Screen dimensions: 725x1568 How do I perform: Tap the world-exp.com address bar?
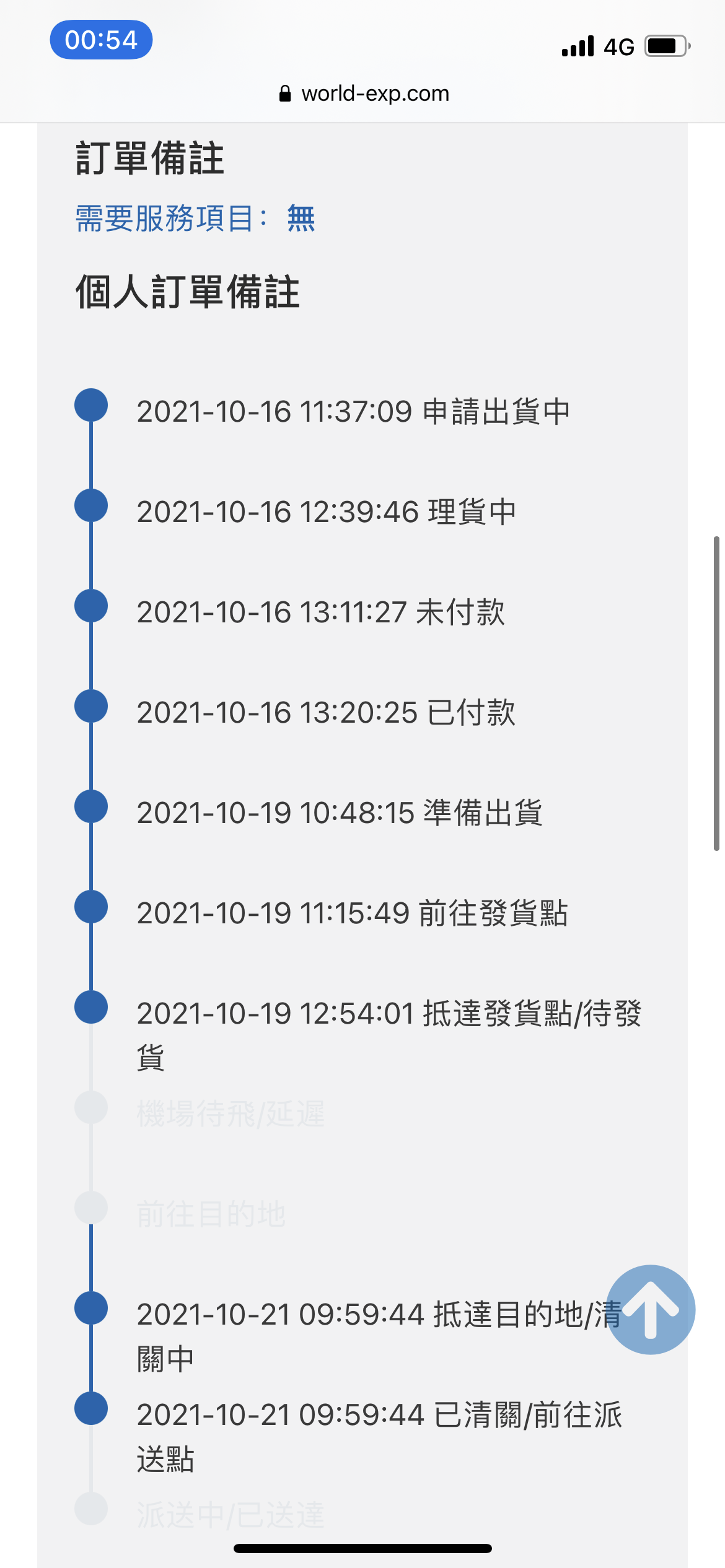[x=364, y=94]
